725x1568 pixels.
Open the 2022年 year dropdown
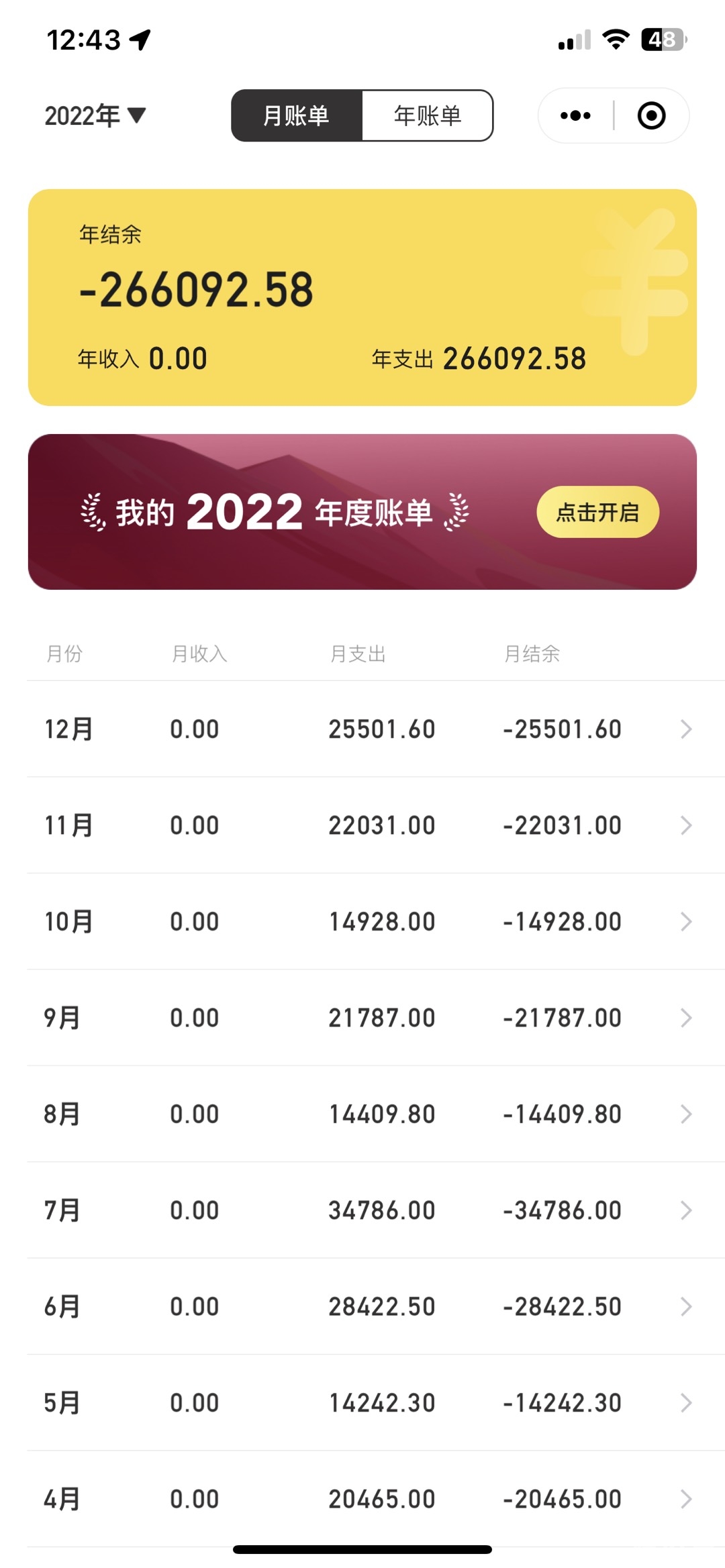[x=95, y=115]
